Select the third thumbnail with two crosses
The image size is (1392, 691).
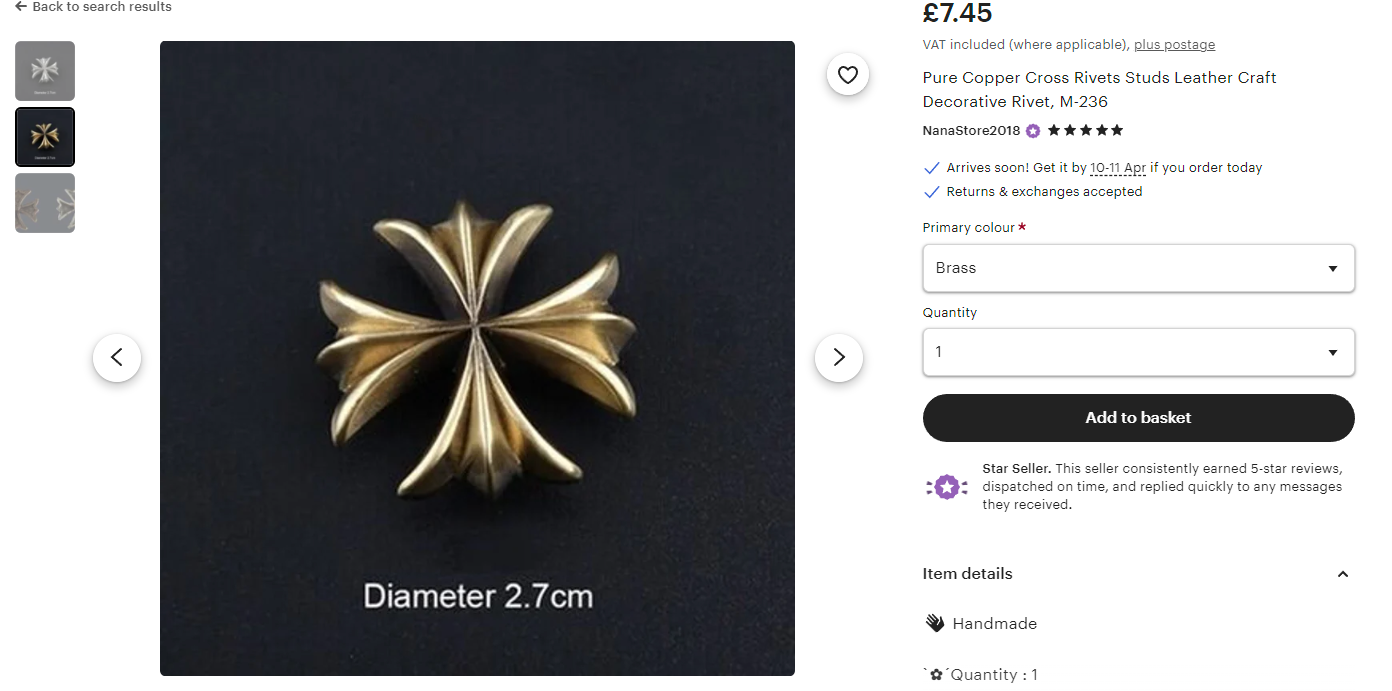tap(45, 203)
